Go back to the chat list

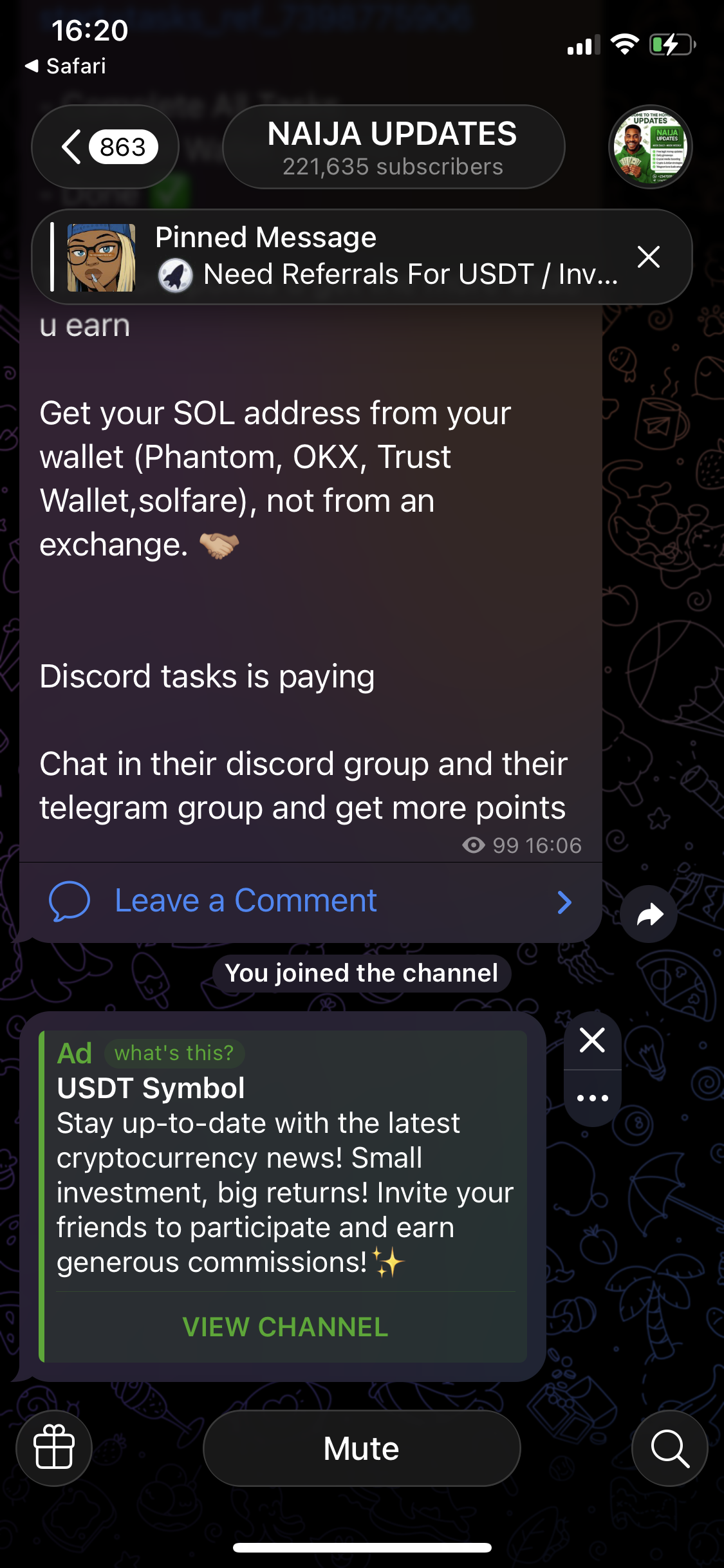(105, 147)
